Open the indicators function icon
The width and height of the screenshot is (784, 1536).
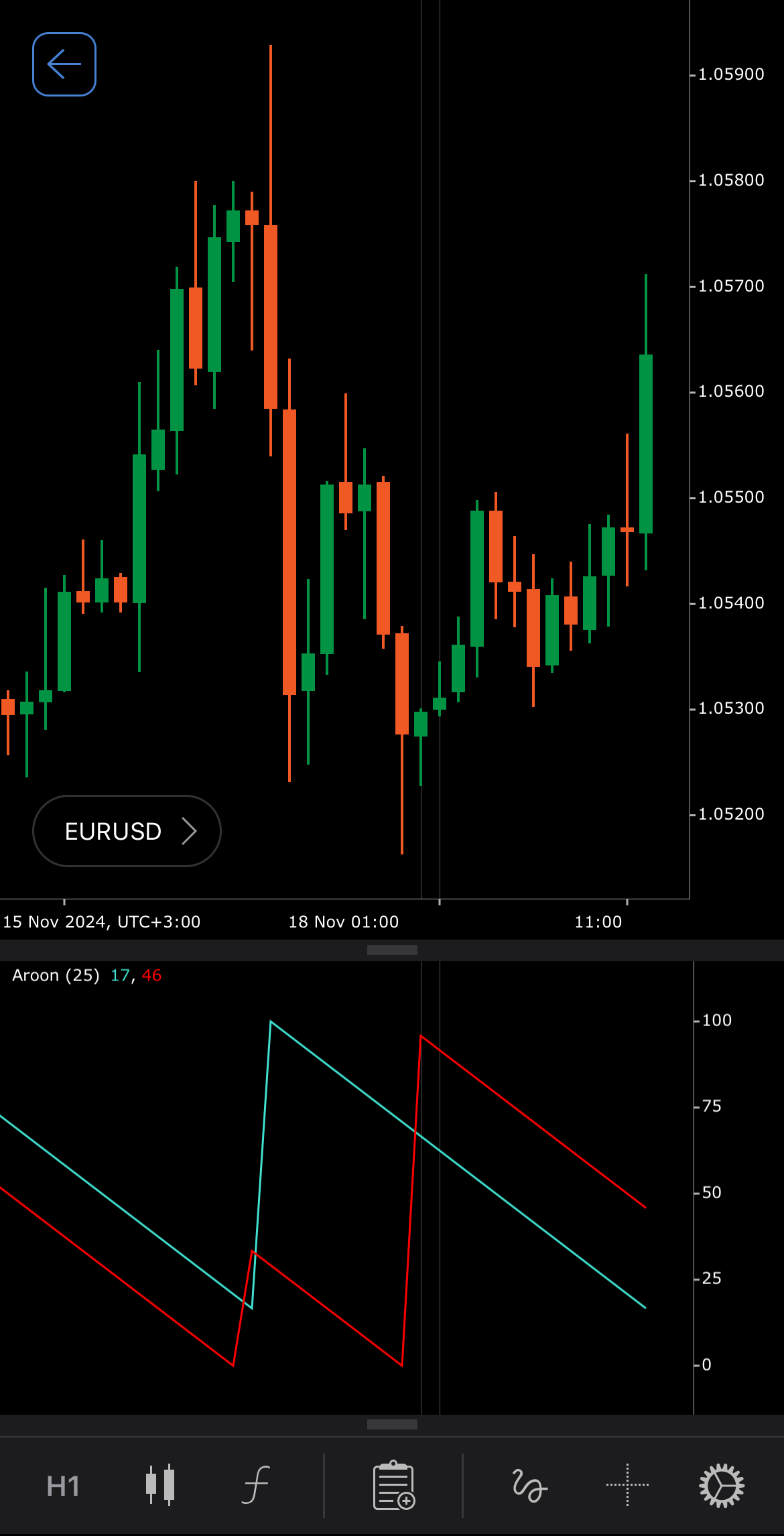point(256,1485)
